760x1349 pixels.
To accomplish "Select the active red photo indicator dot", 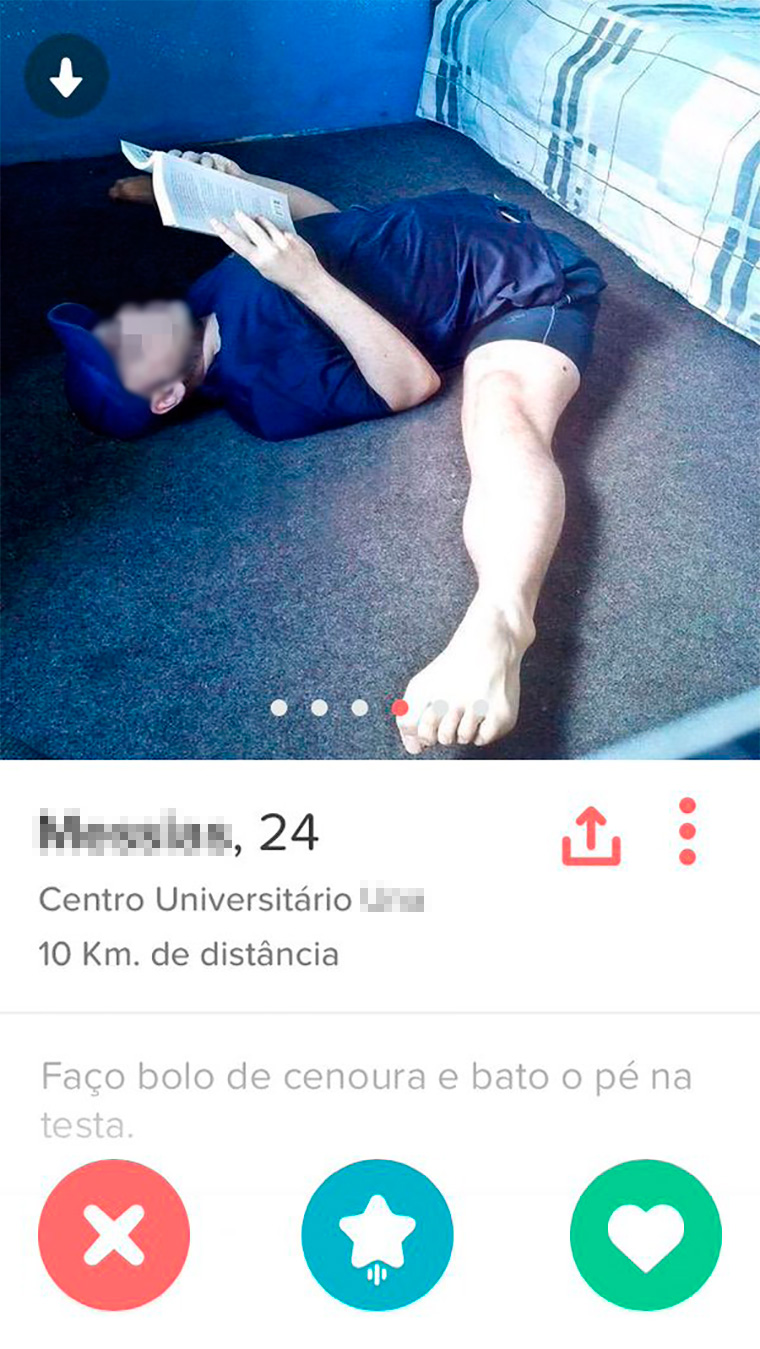I will [x=400, y=707].
